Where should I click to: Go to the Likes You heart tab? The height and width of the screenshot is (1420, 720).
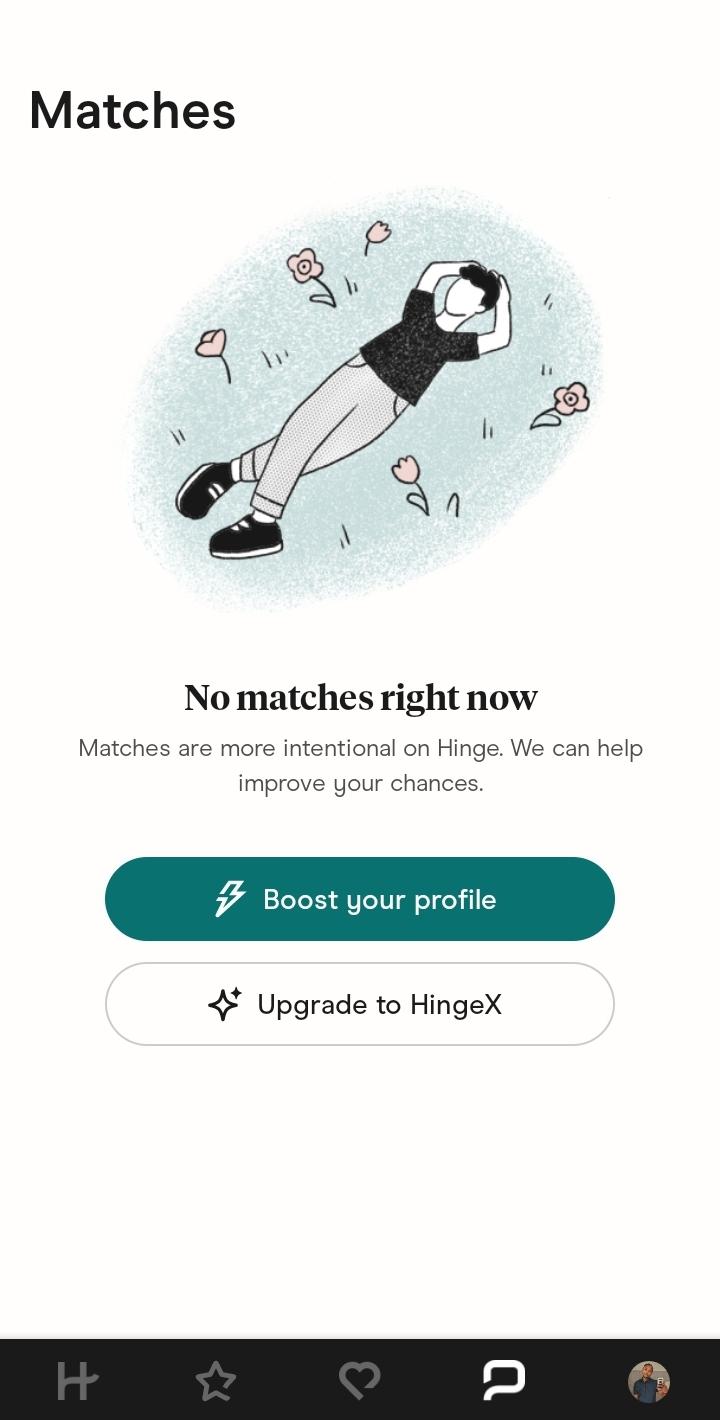[359, 1381]
